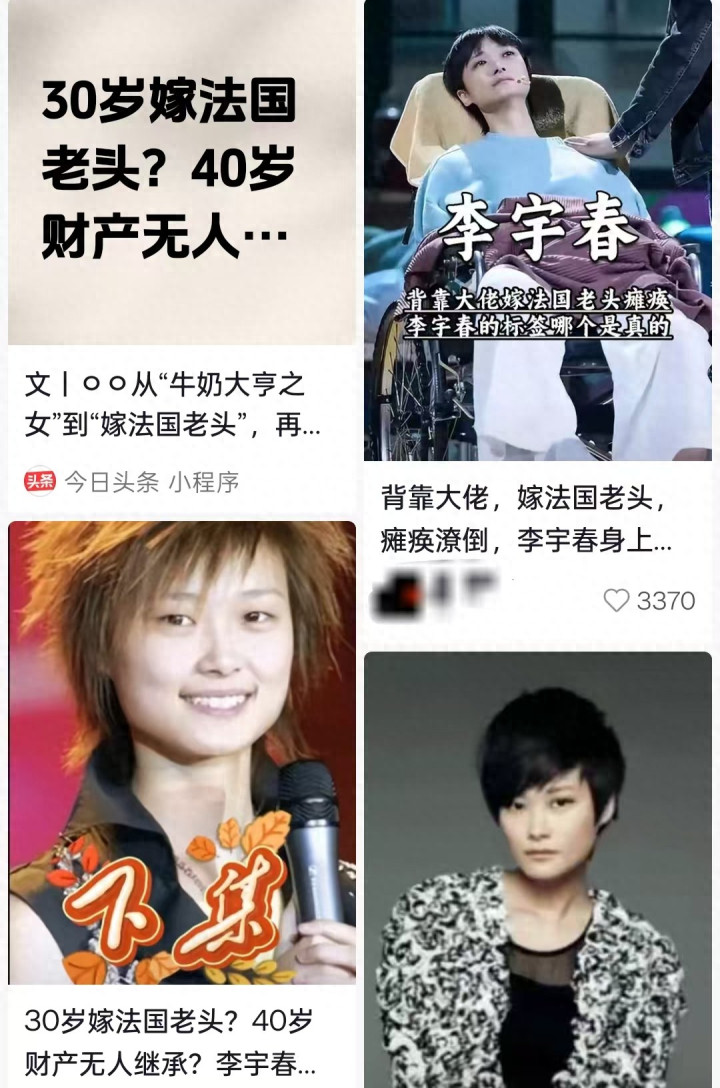
Task: Open the post titled 40岁财产无人继承？李宇春
Action: coord(170,1040)
